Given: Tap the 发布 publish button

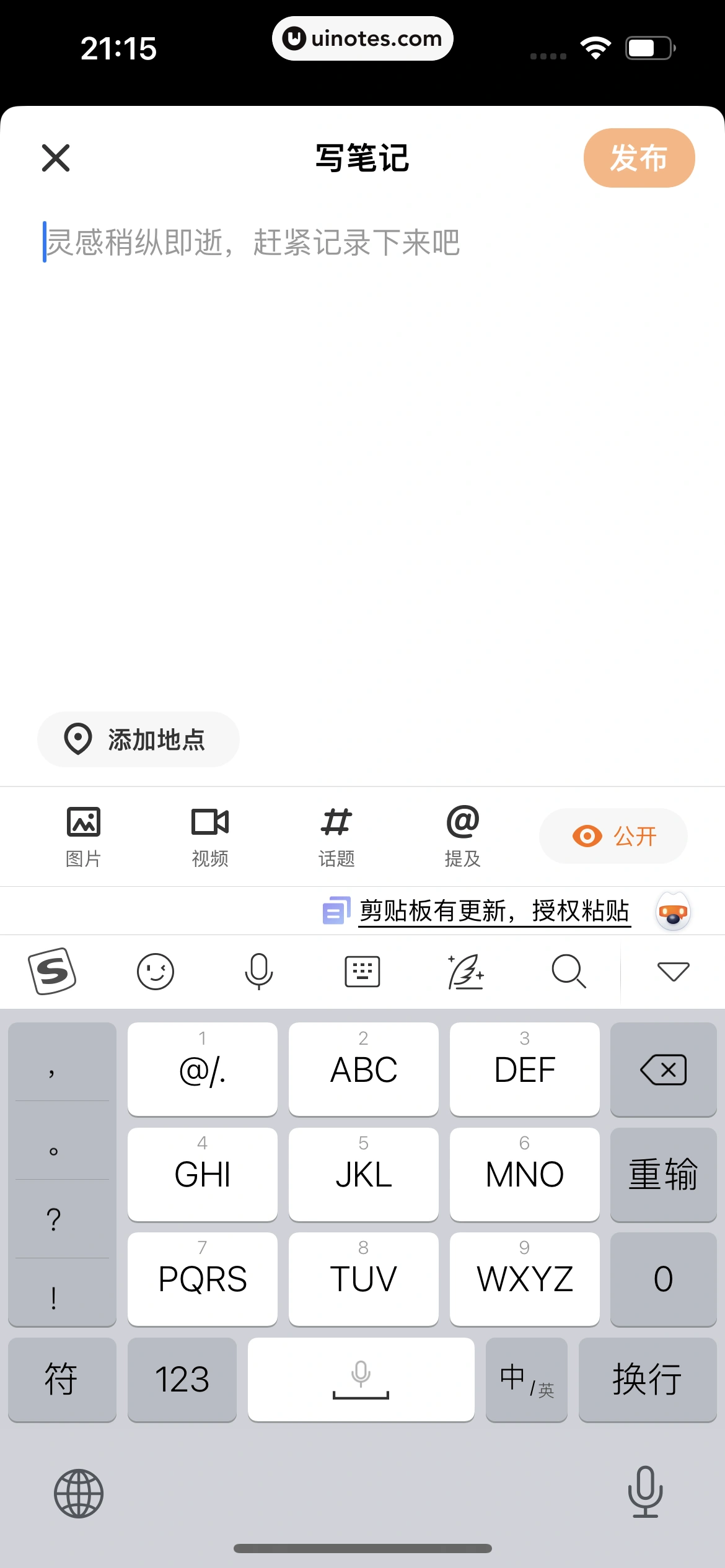Looking at the screenshot, I should click(639, 158).
